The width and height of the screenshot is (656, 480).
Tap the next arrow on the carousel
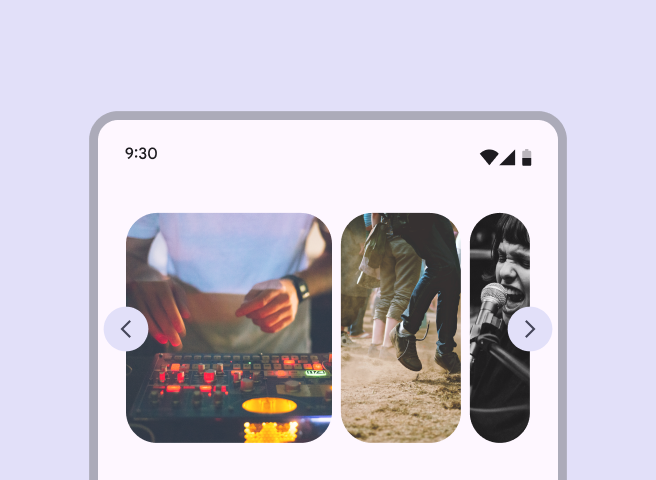[x=529, y=329]
